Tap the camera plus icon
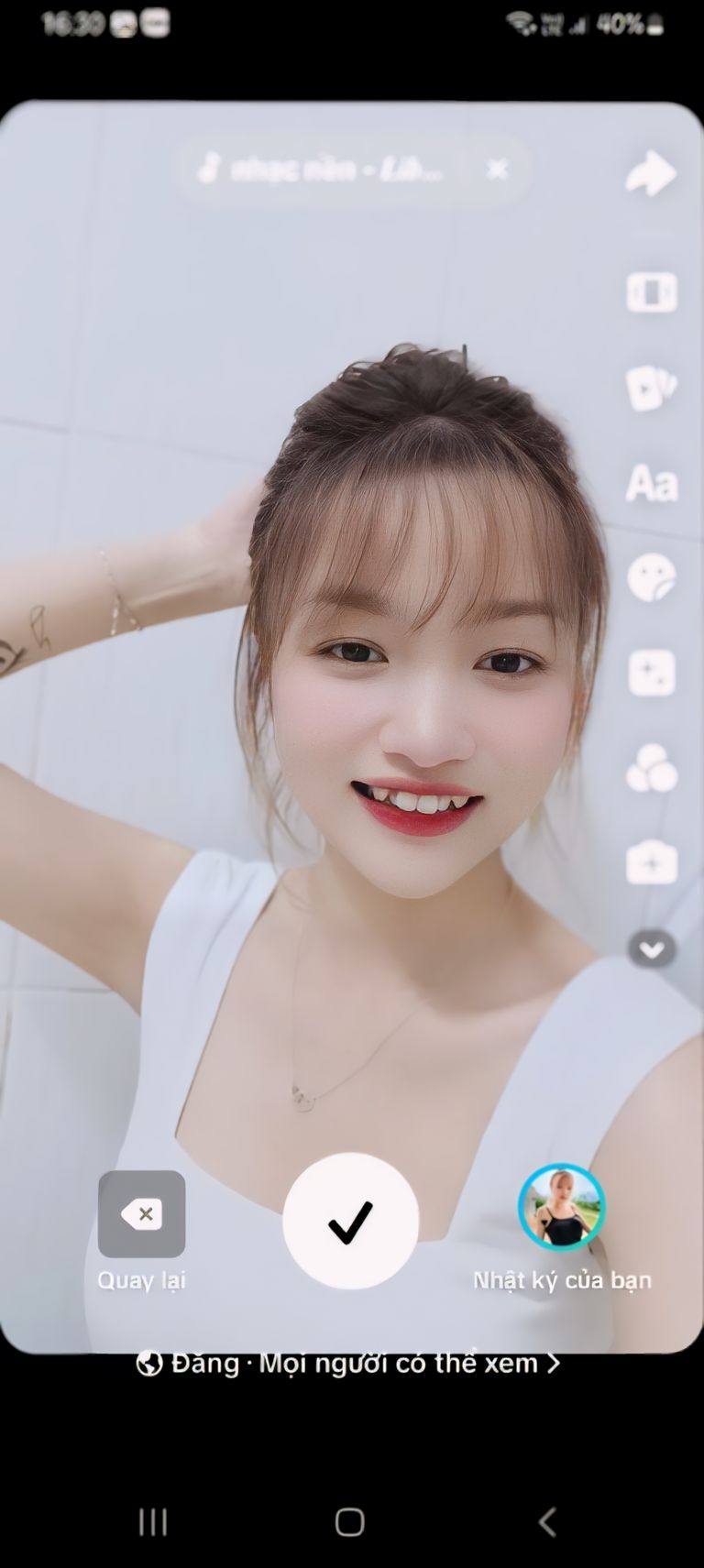The image size is (704, 1568). pos(651,863)
